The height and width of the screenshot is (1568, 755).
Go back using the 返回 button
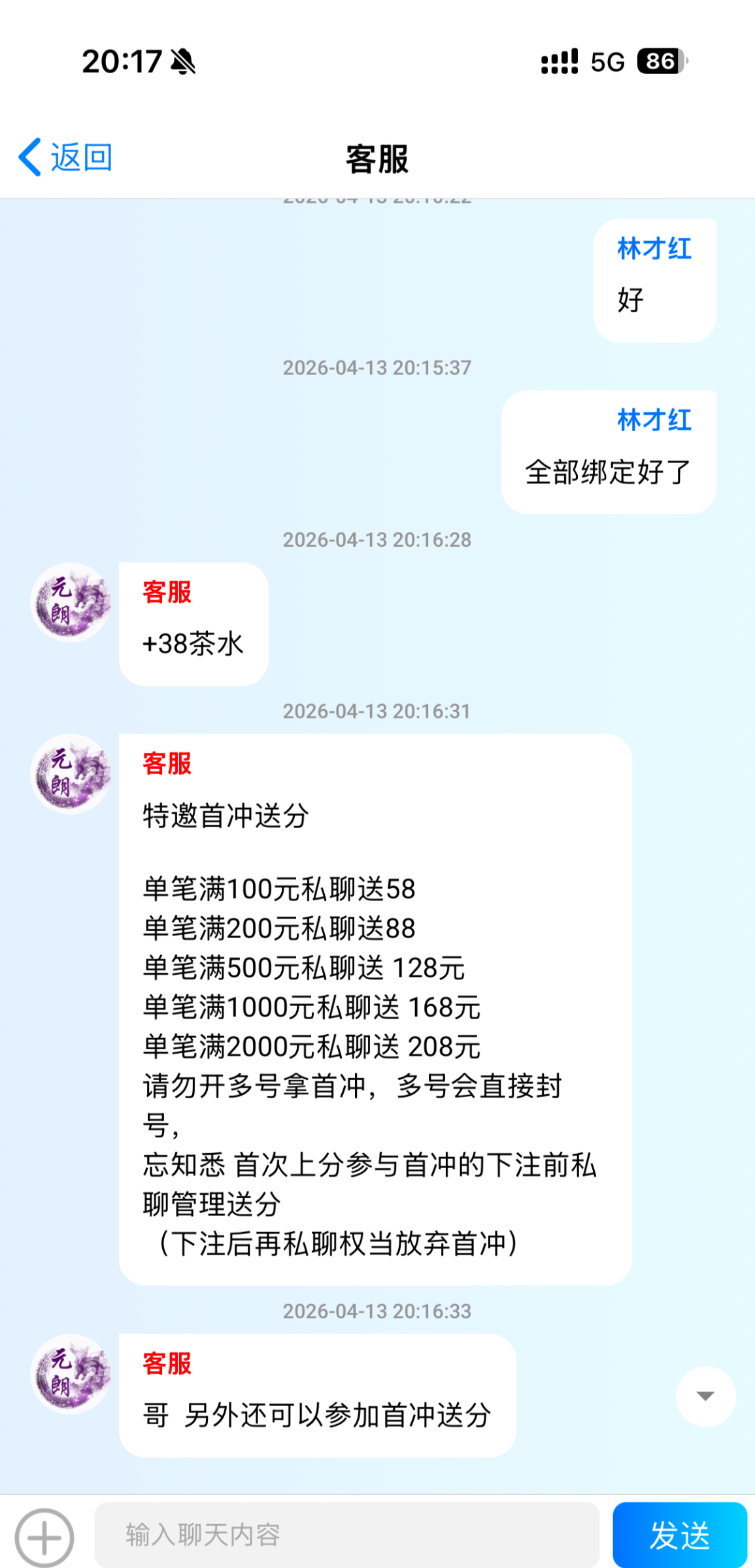pyautogui.click(x=65, y=157)
